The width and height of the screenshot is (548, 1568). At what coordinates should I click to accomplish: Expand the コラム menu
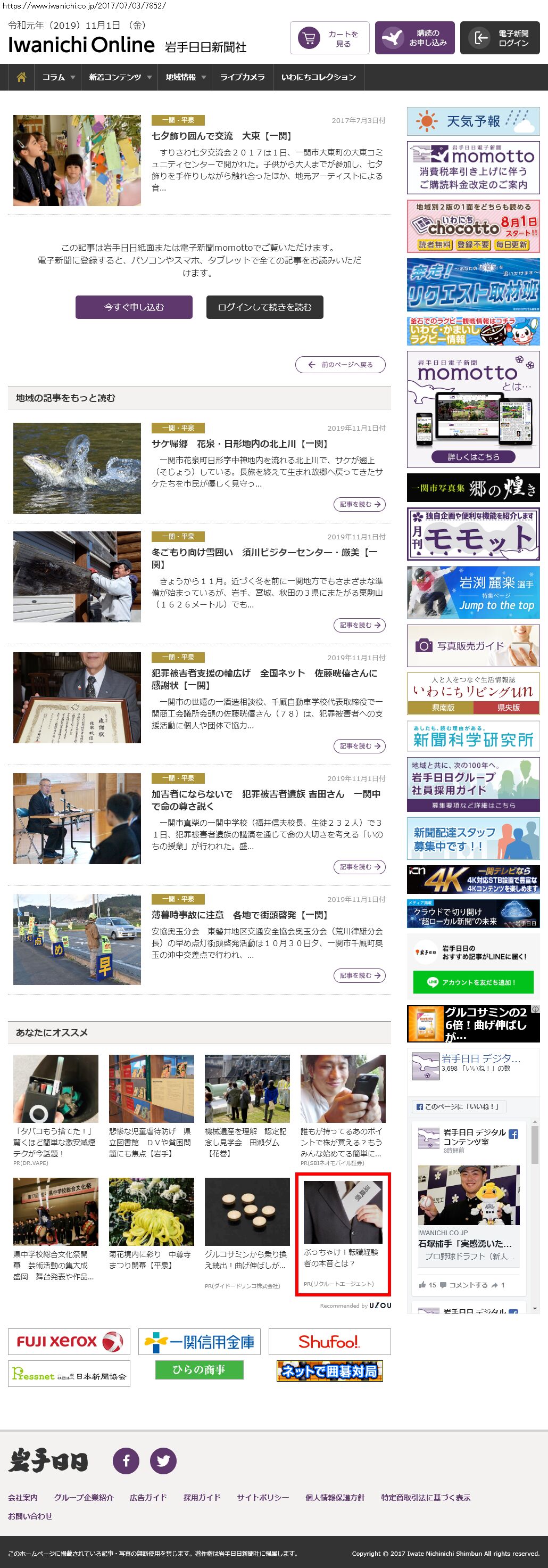point(59,77)
